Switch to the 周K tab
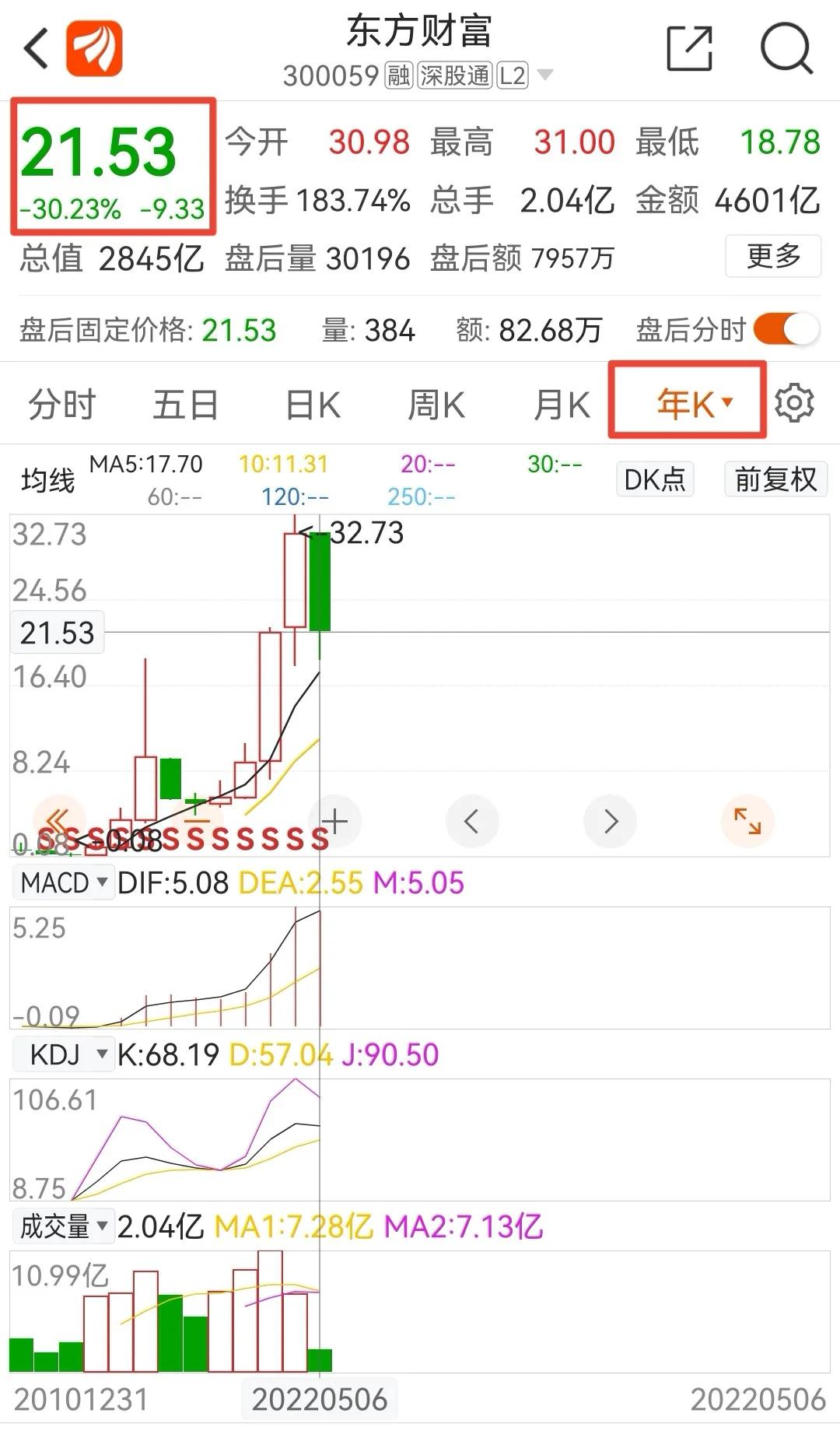This screenshot has width=840, height=1431. (436, 403)
